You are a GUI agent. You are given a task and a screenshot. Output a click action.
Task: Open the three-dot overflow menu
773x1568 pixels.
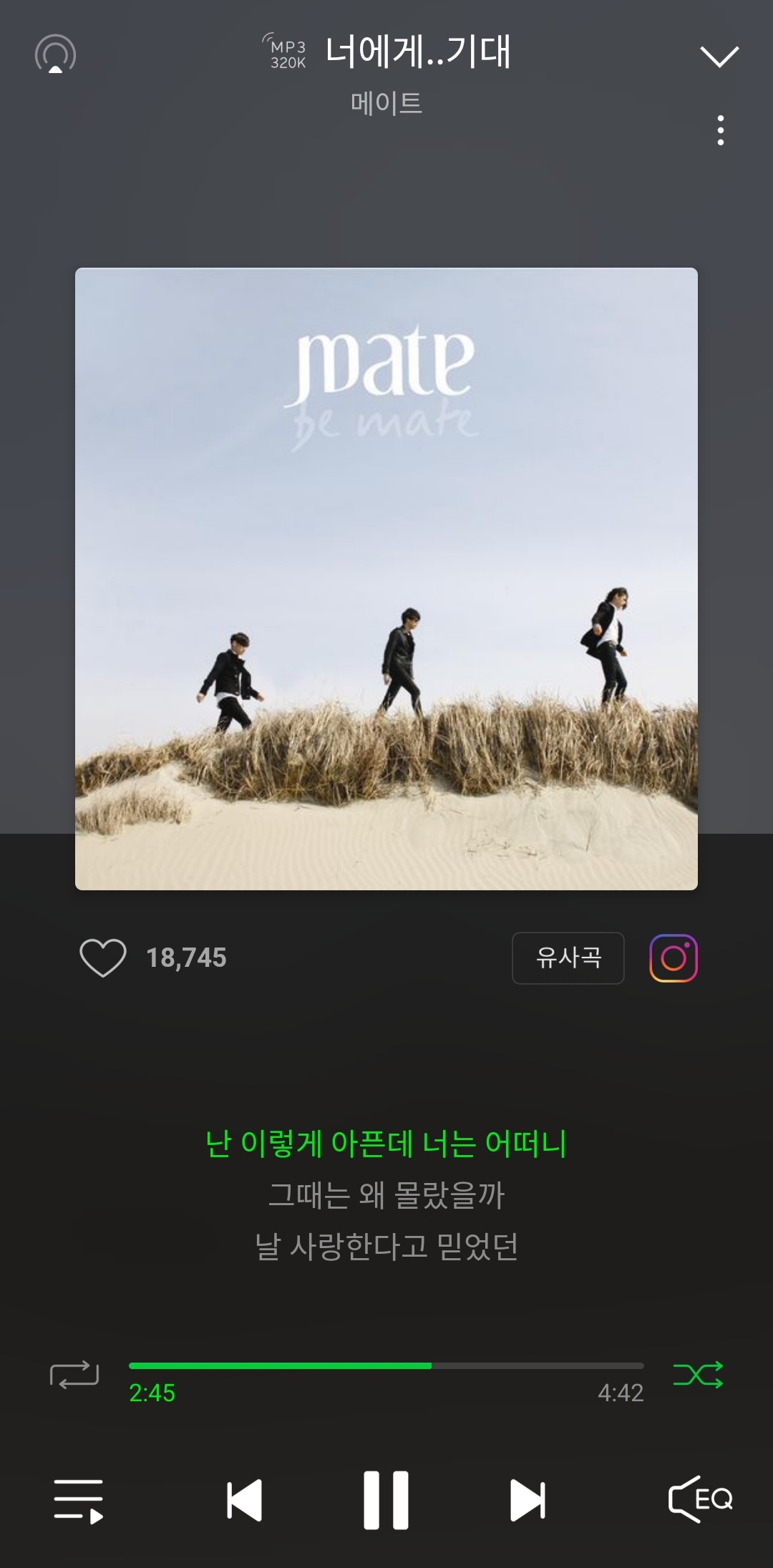(720, 130)
